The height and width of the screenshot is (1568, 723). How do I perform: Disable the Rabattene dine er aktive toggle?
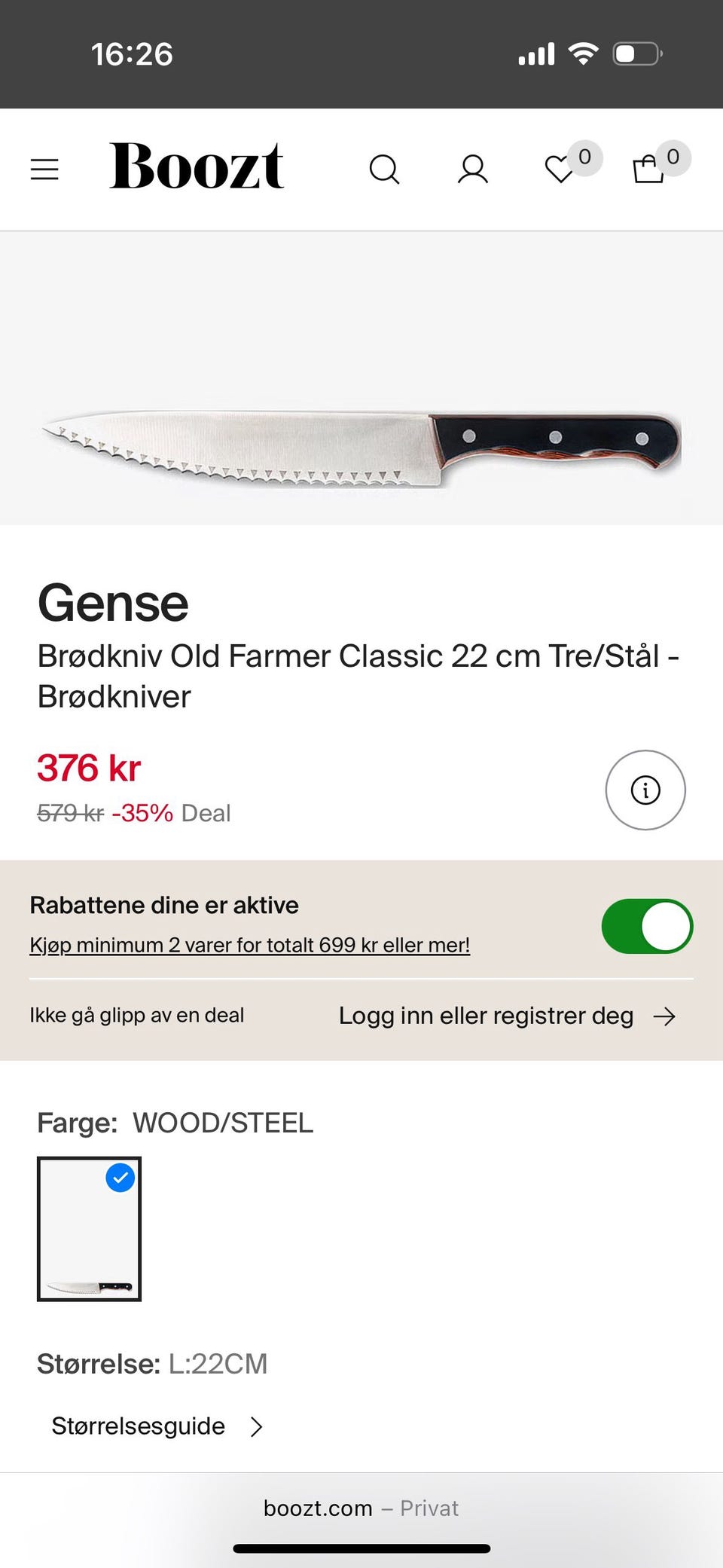pyautogui.click(x=647, y=926)
